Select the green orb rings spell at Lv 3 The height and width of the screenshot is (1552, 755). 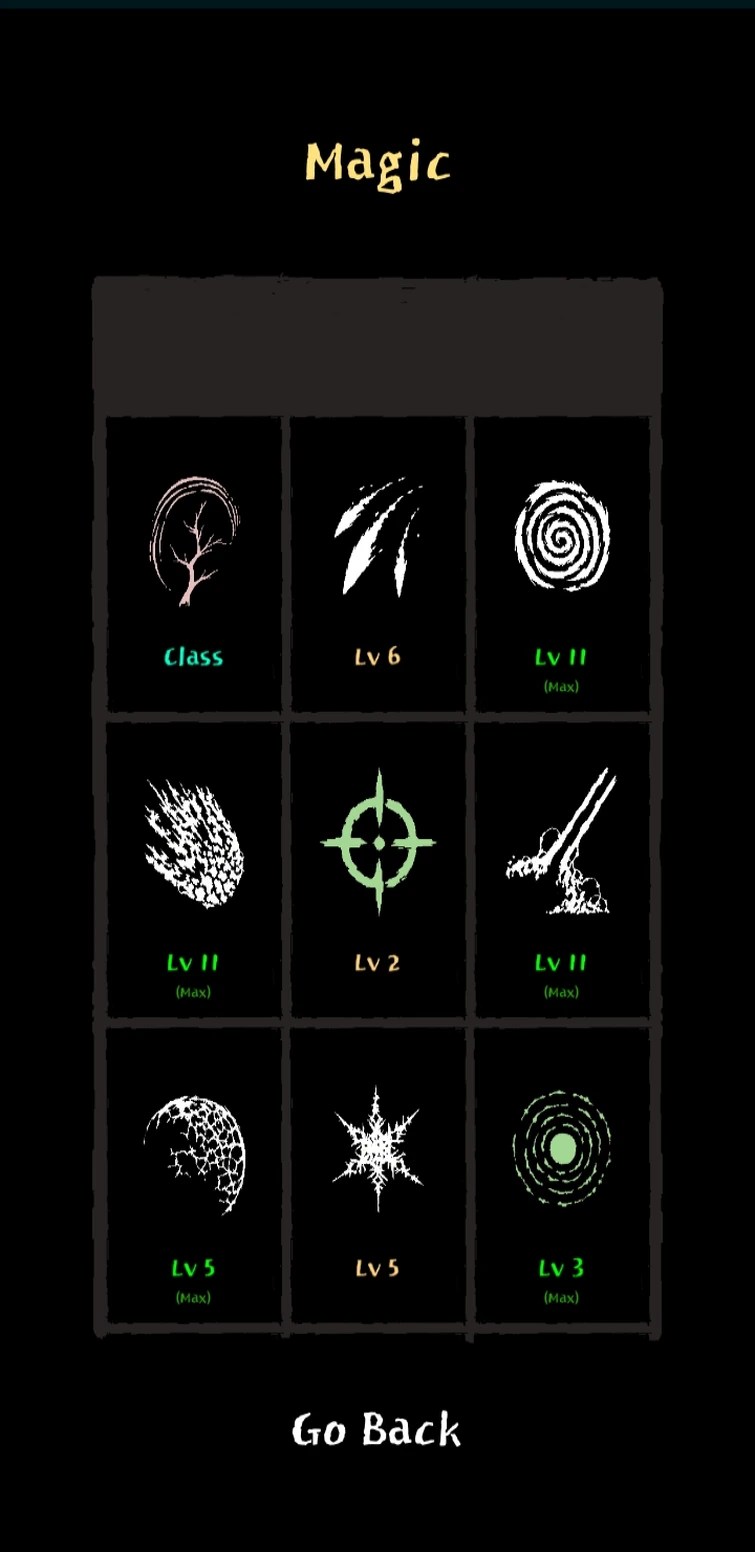point(562,1174)
